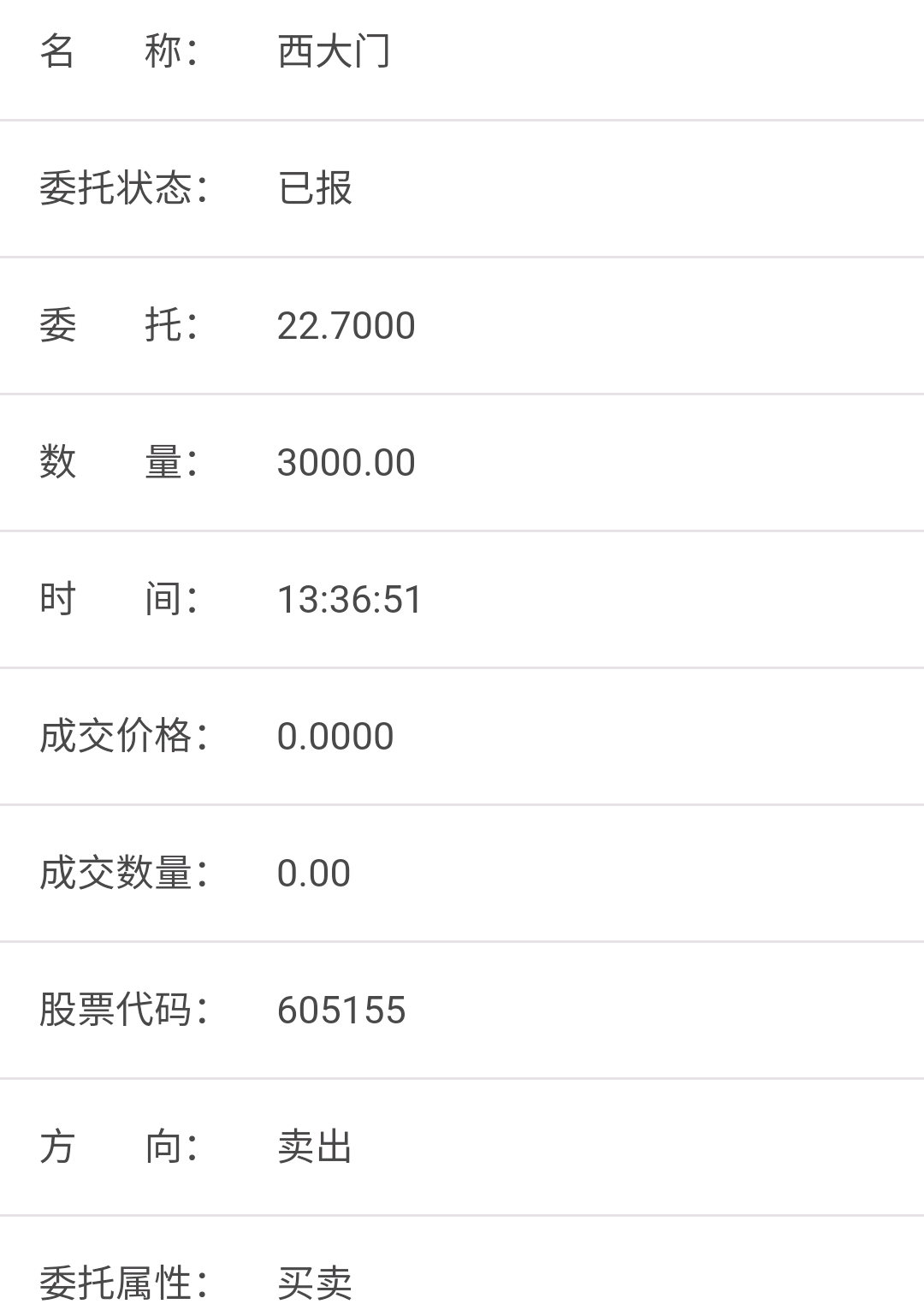Viewport: 924px width, 1316px height.
Task: Select the 股票代码 label
Action: click(x=126, y=1010)
